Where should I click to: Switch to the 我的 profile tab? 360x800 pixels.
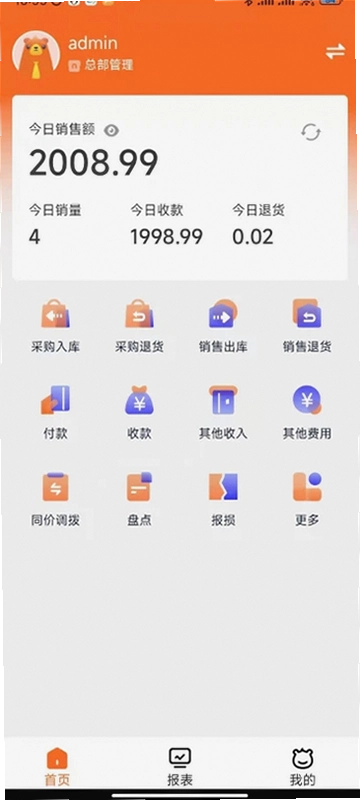click(302, 767)
